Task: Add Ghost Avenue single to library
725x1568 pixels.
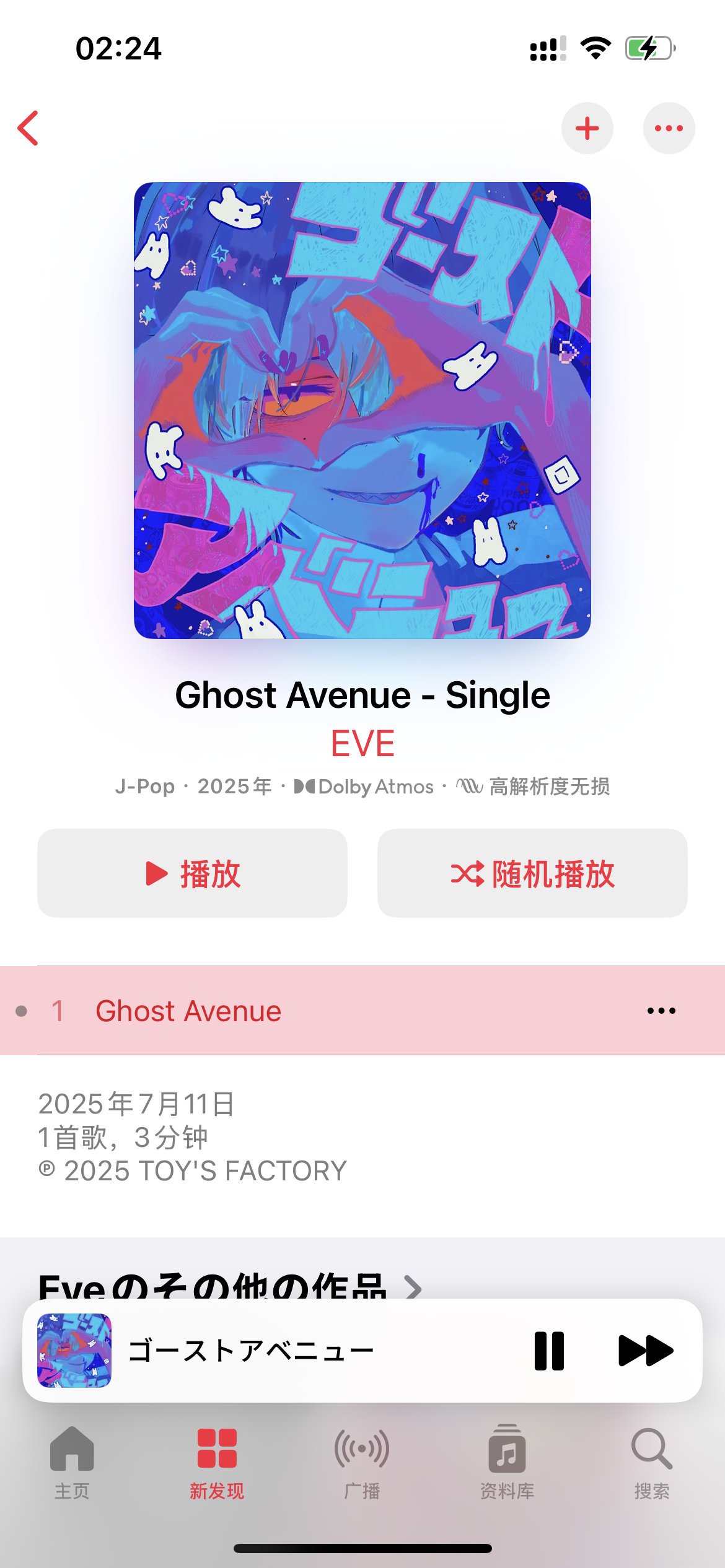Action: click(x=587, y=128)
